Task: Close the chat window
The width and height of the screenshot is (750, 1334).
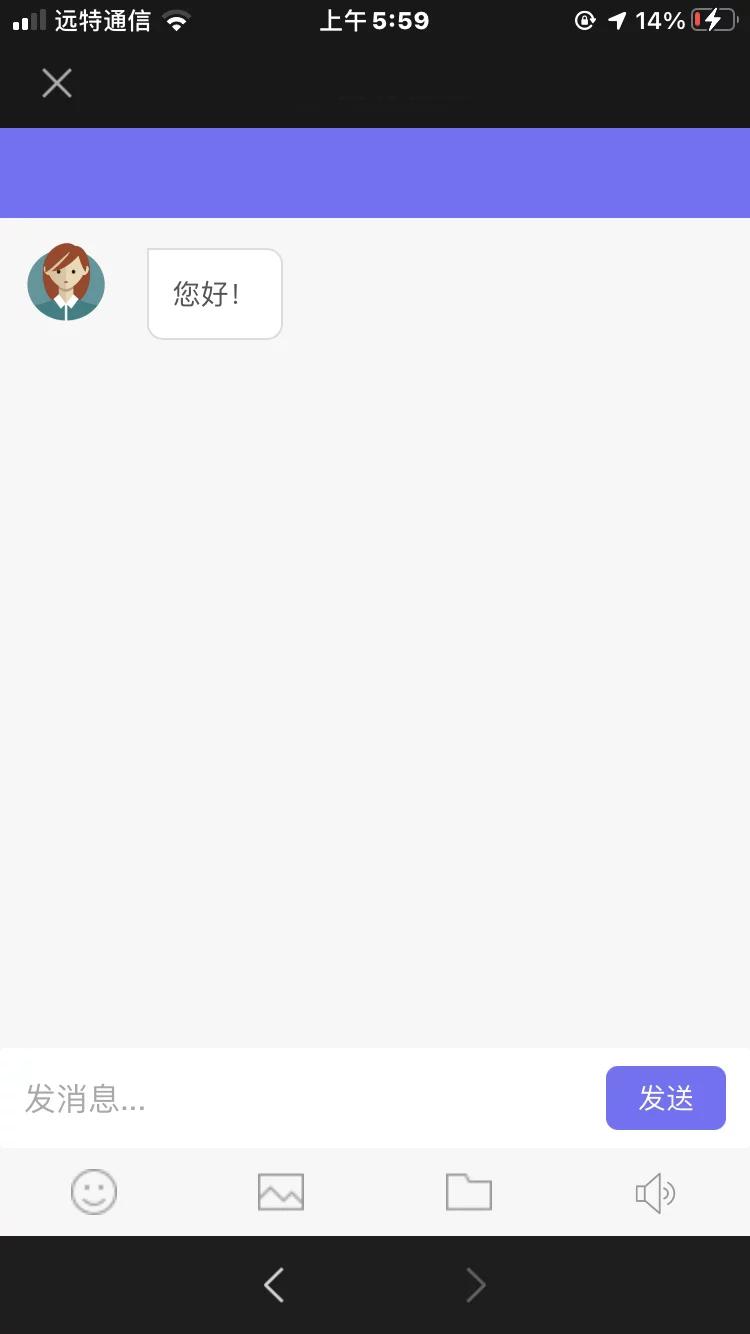Action: pos(57,83)
